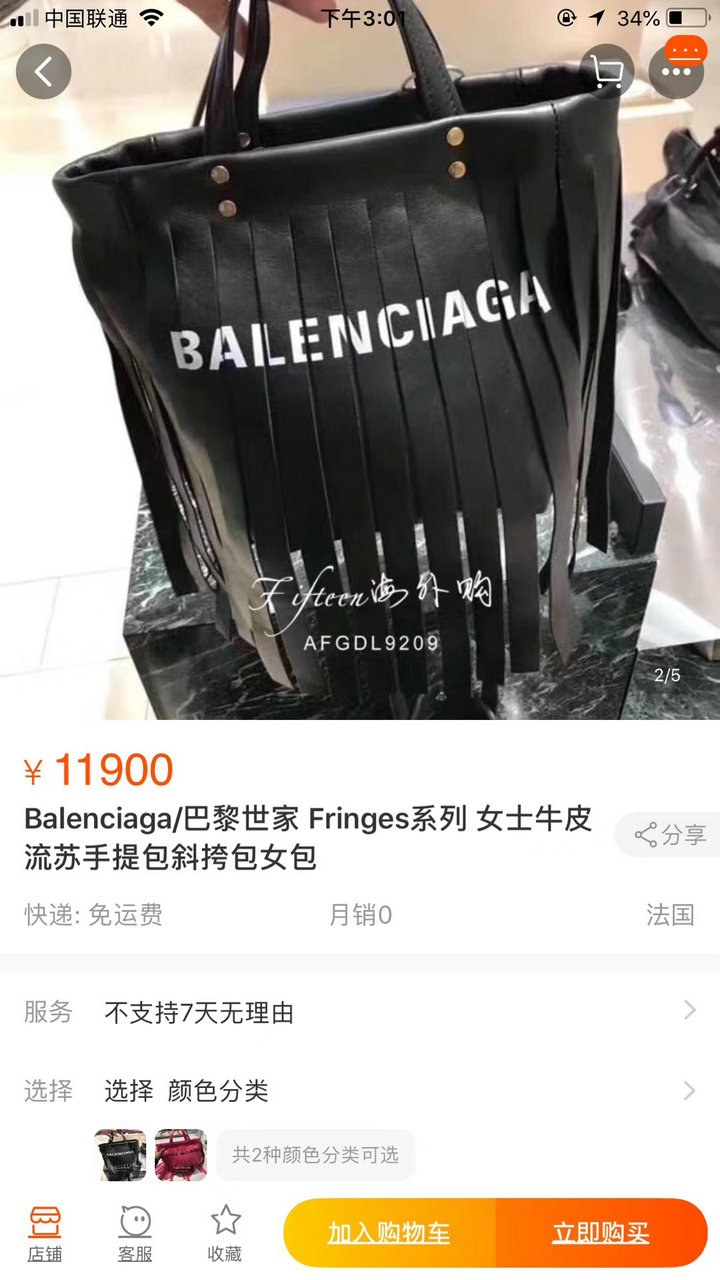Tap 立即购买 to buy now
The width and height of the screenshot is (720, 1280).
[x=601, y=1233]
